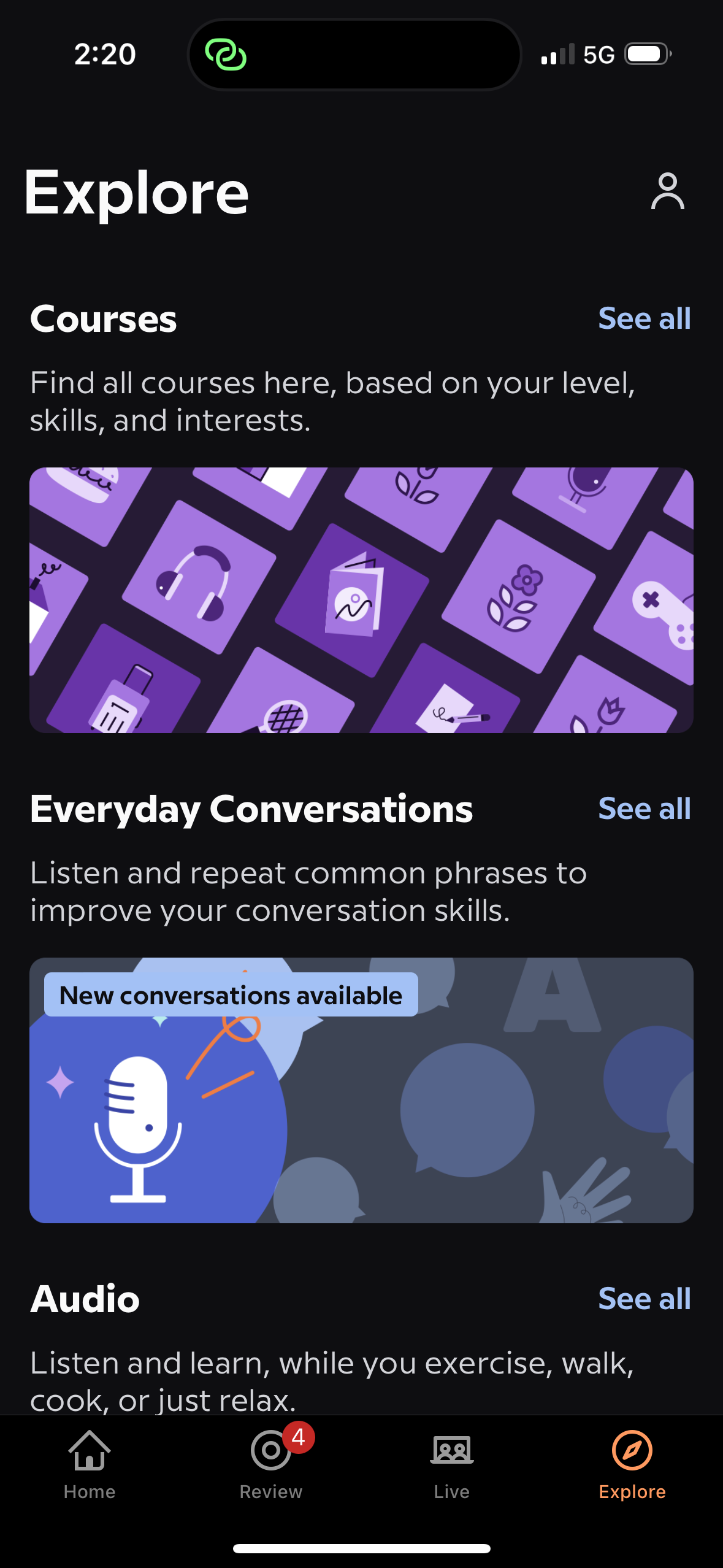
Task: Open See all next to Courses
Action: tap(644, 319)
